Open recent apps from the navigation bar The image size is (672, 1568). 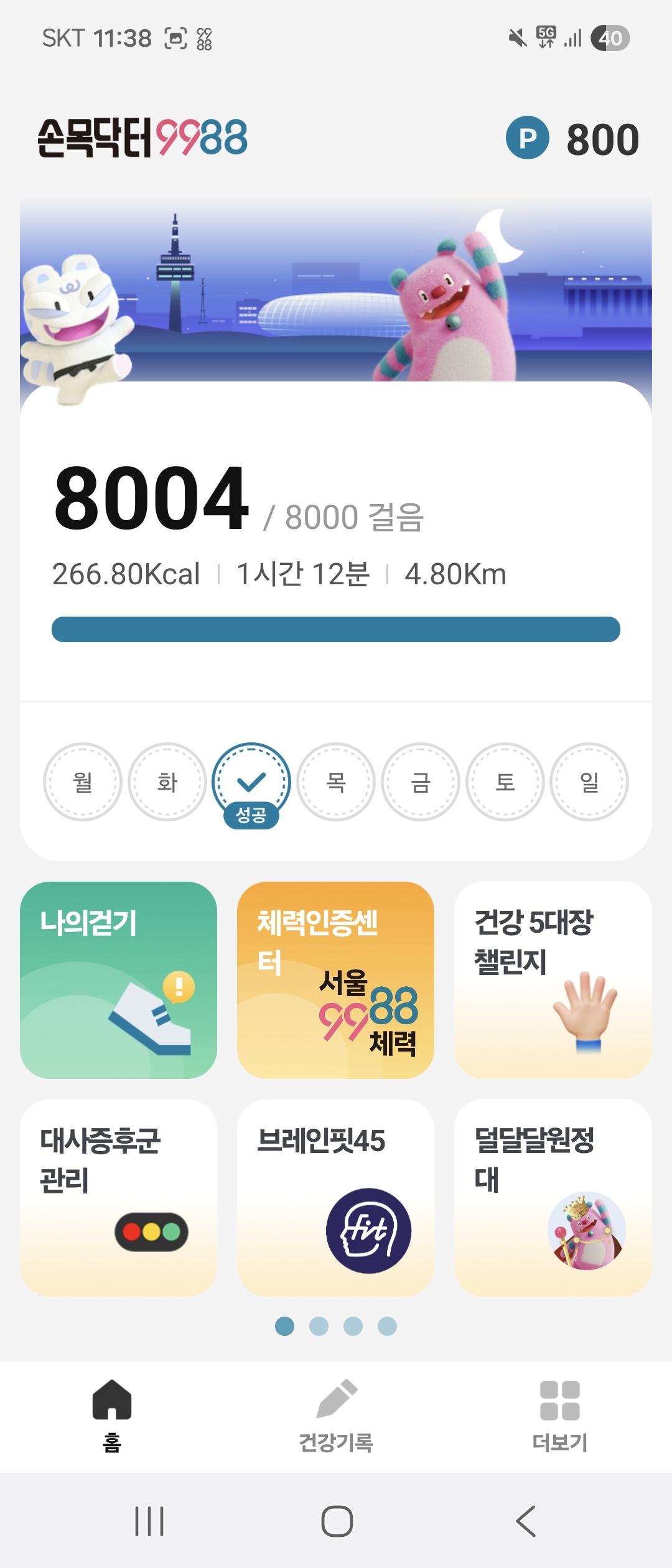(149, 1521)
